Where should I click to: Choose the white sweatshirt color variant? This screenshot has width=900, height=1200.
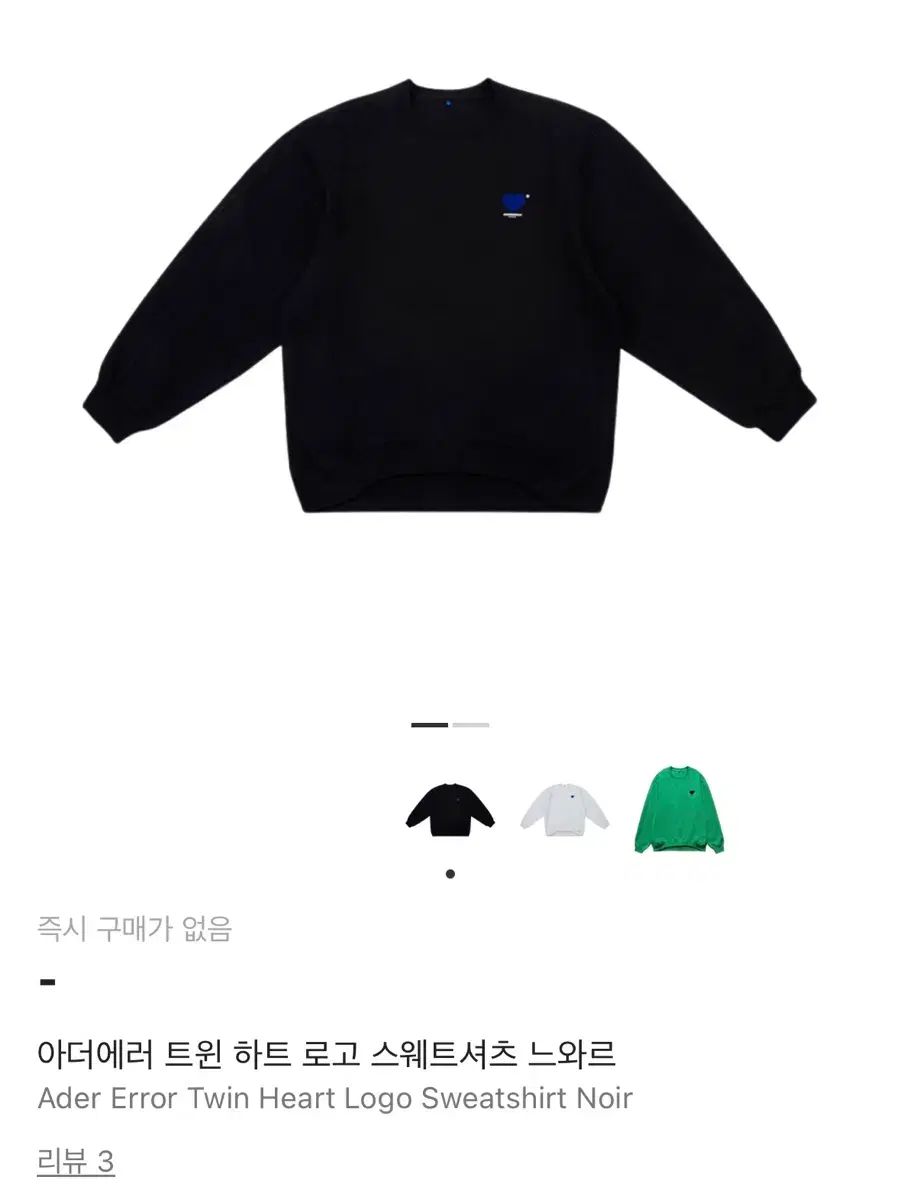click(x=564, y=810)
